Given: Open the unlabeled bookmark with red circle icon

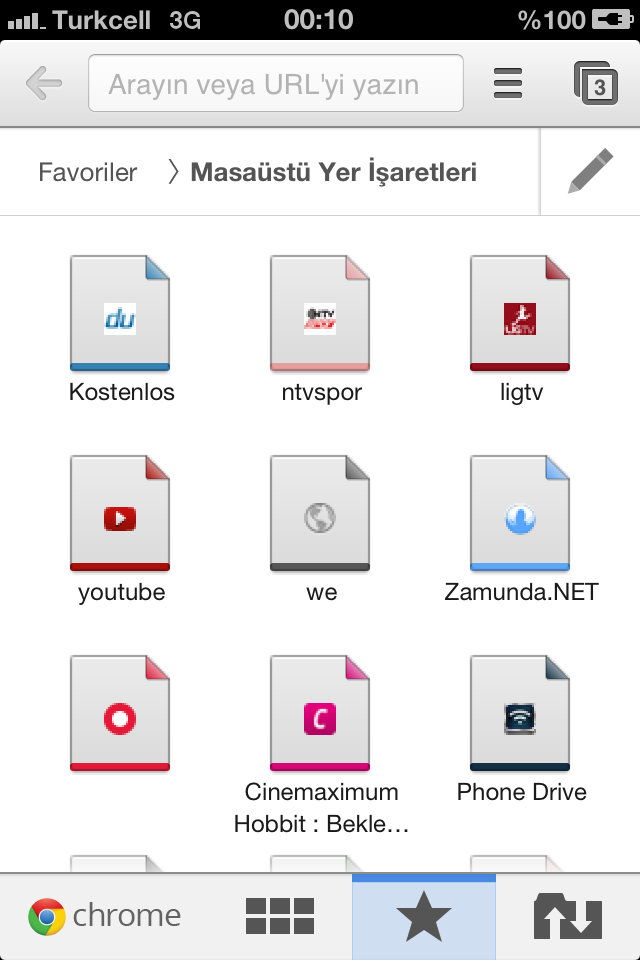Looking at the screenshot, I should (120, 714).
